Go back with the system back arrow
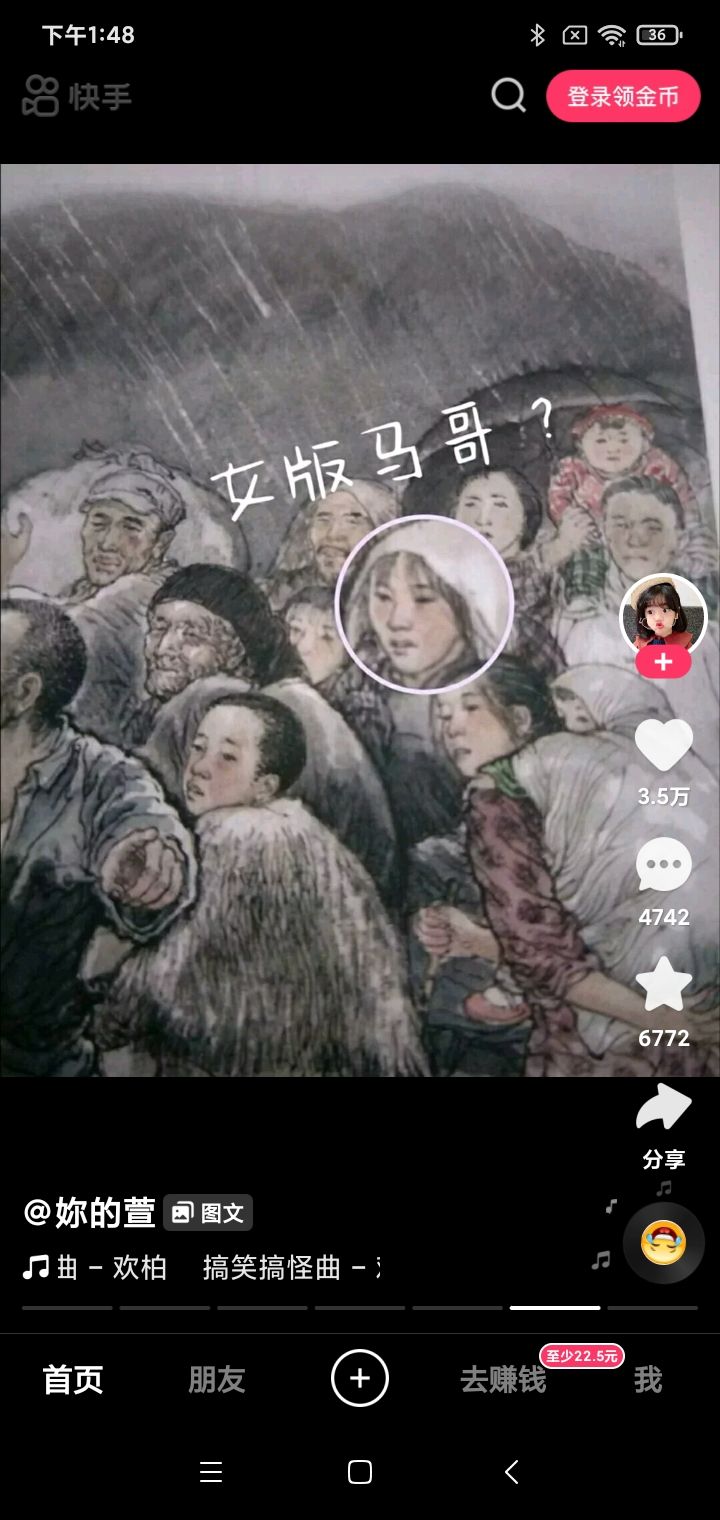This screenshot has width=720, height=1520. (x=511, y=1471)
